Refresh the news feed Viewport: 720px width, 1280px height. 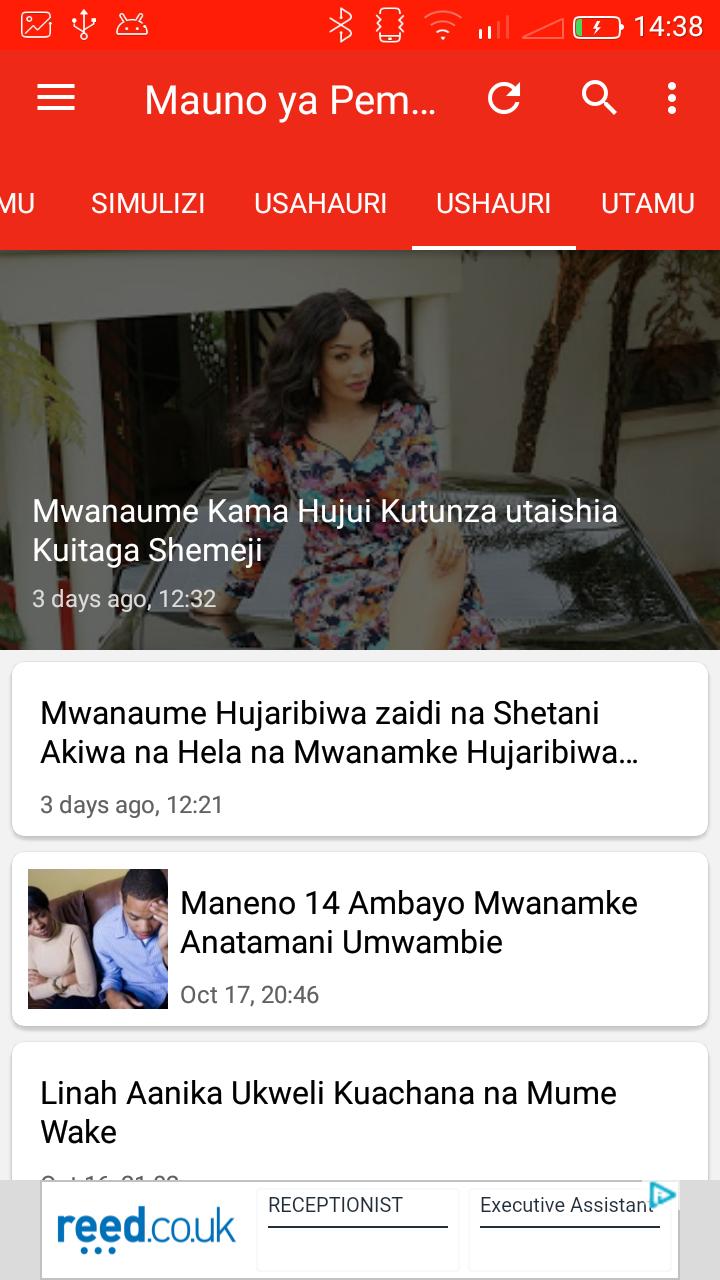(x=504, y=98)
